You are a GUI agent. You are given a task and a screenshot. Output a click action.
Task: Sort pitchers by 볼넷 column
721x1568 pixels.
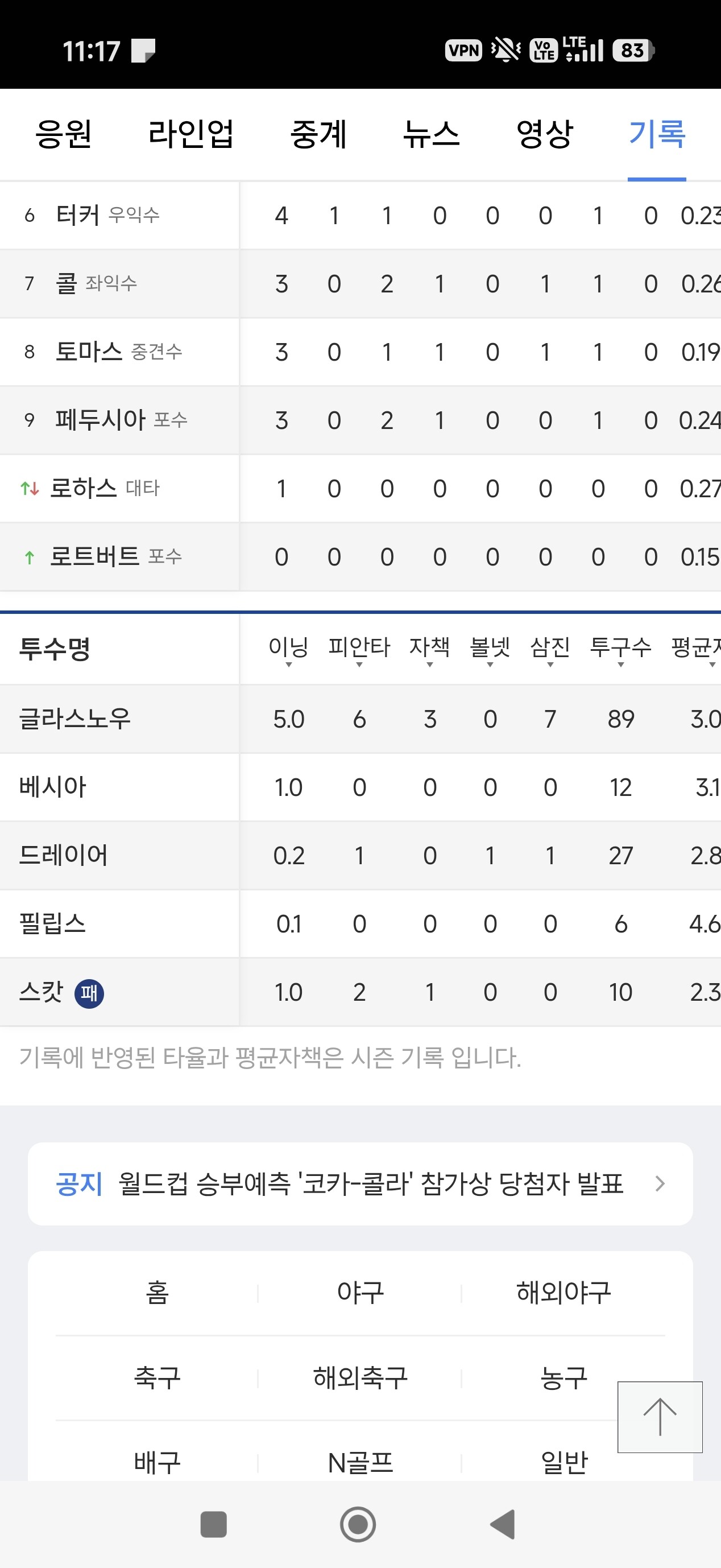point(490,650)
